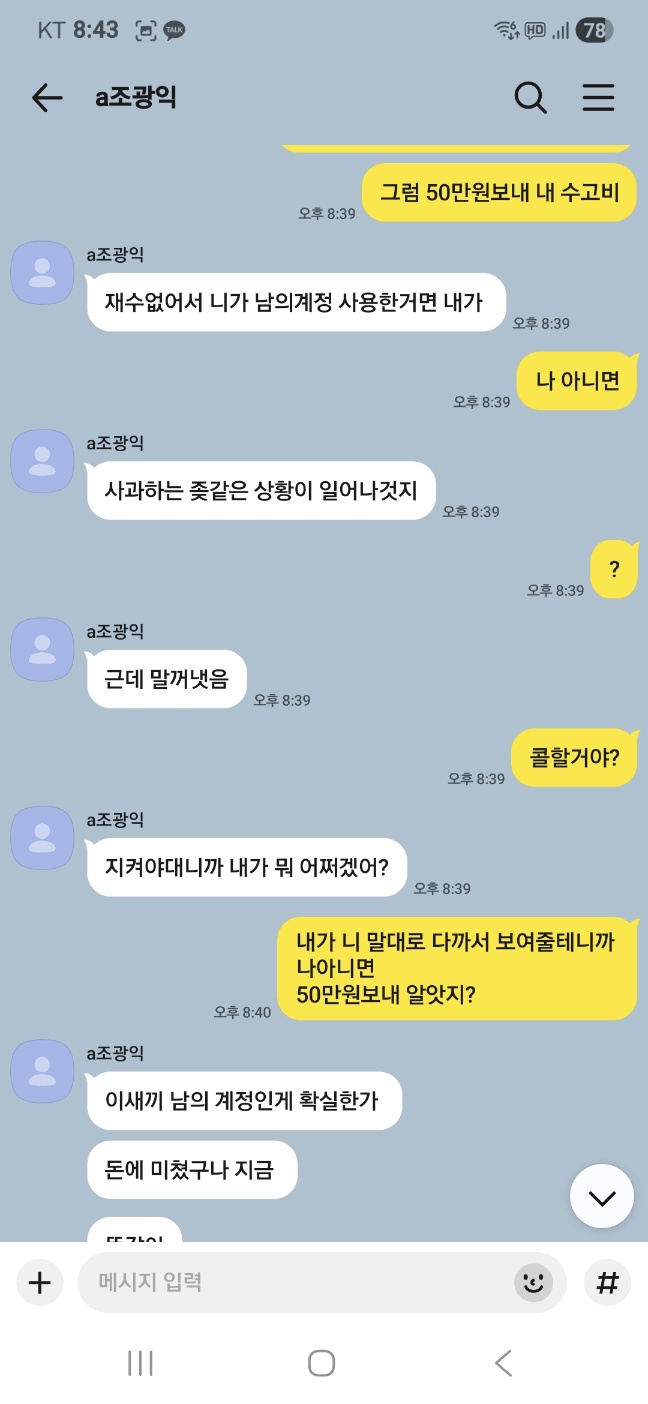Open the plus attachment menu
Screen dimensions: 648x1404
(39, 1282)
